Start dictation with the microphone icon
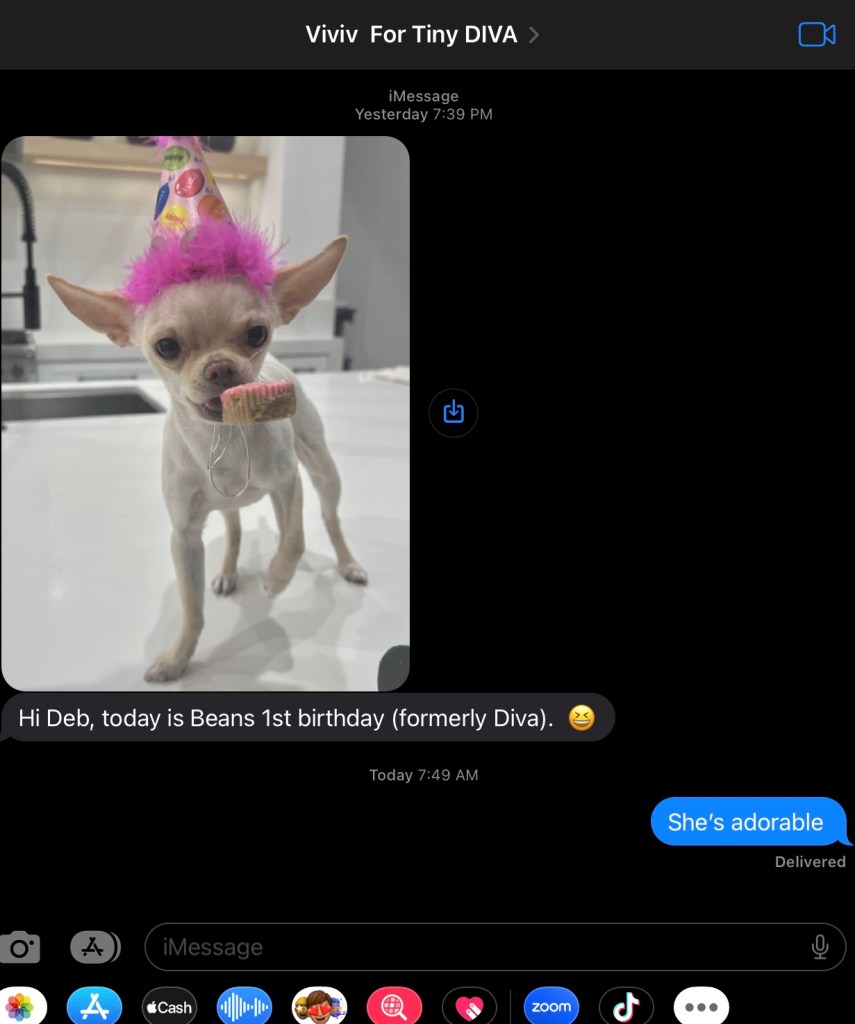The height and width of the screenshot is (1024, 855). click(x=820, y=947)
